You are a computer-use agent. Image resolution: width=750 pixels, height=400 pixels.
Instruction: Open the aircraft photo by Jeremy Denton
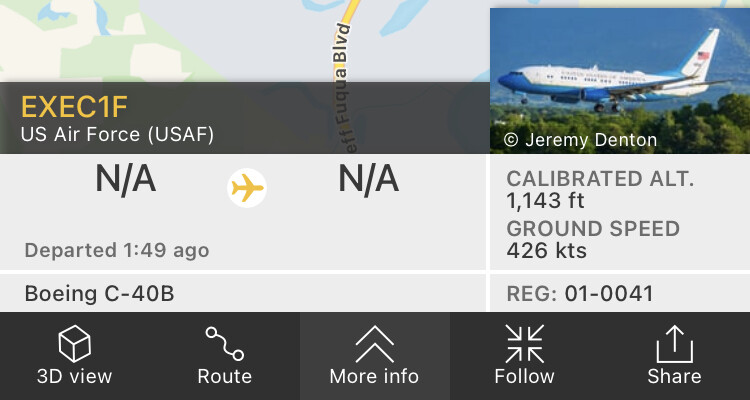[x=619, y=81]
